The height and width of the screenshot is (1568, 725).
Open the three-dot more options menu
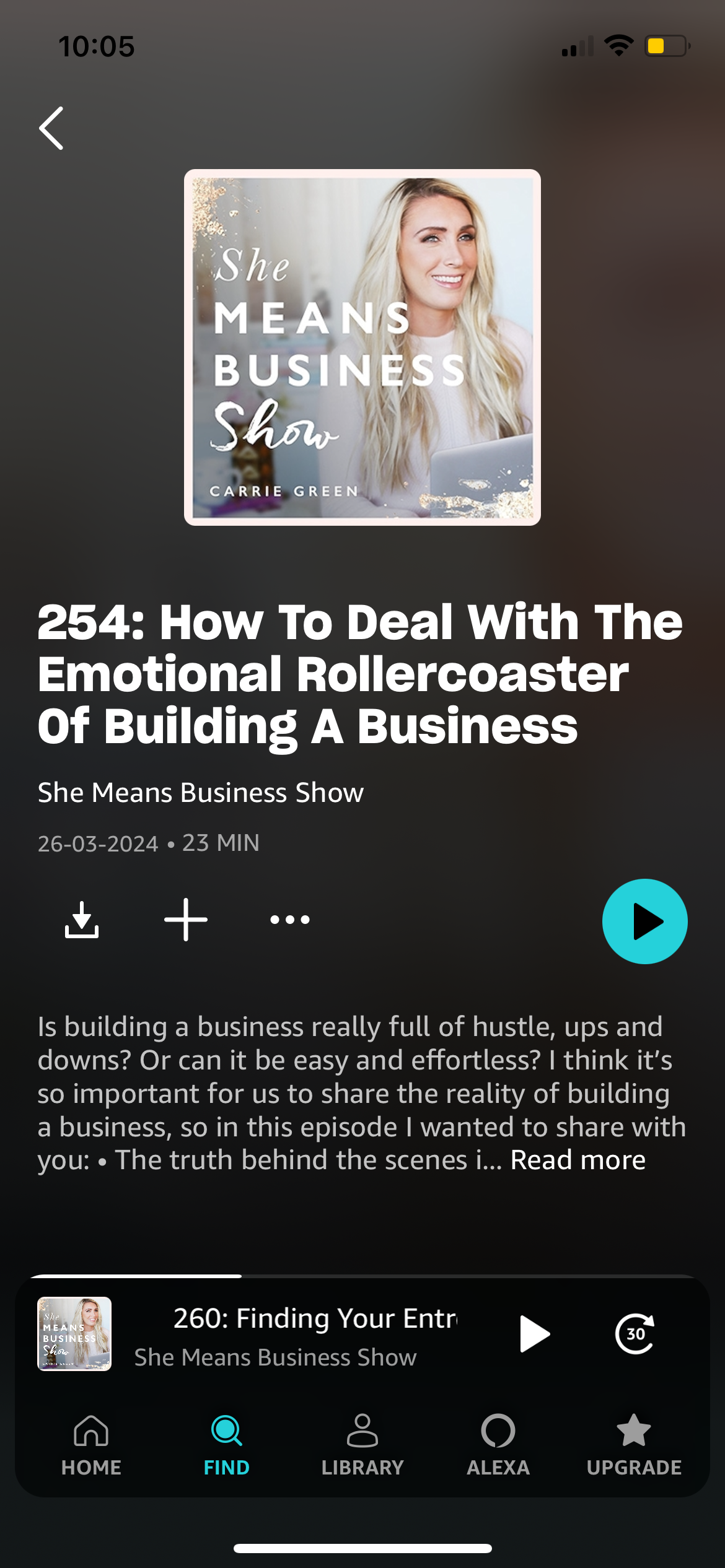click(x=290, y=920)
